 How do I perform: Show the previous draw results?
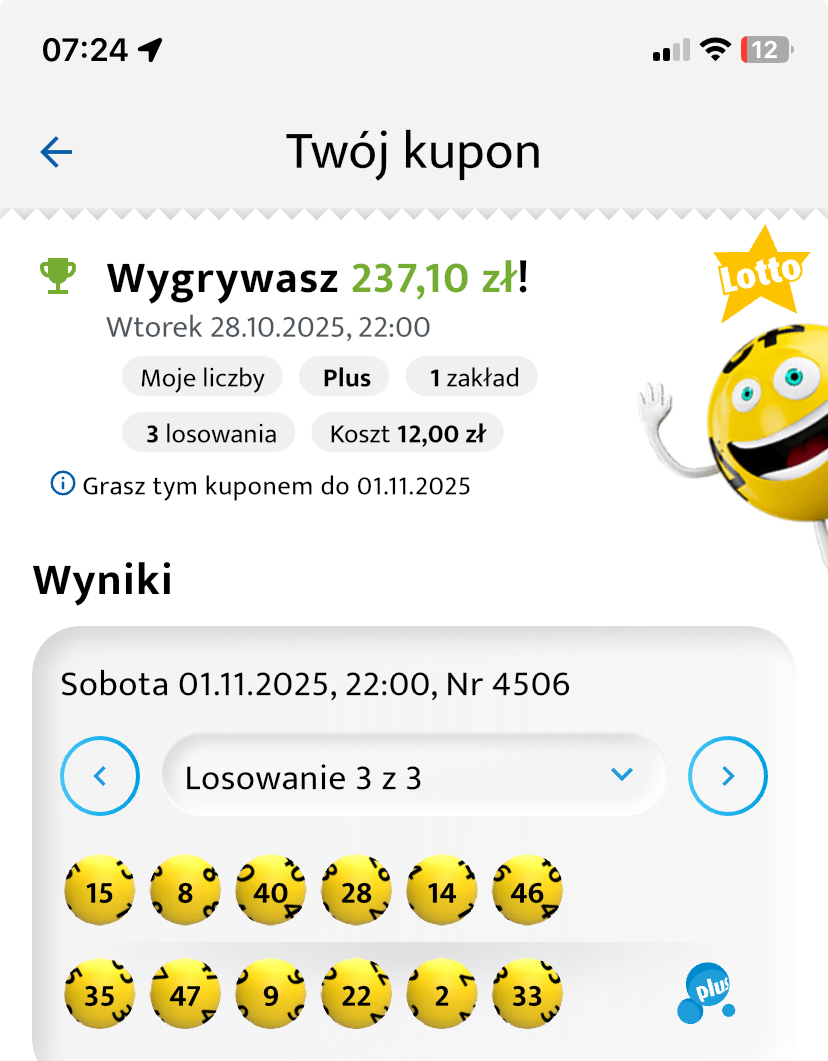(x=100, y=776)
